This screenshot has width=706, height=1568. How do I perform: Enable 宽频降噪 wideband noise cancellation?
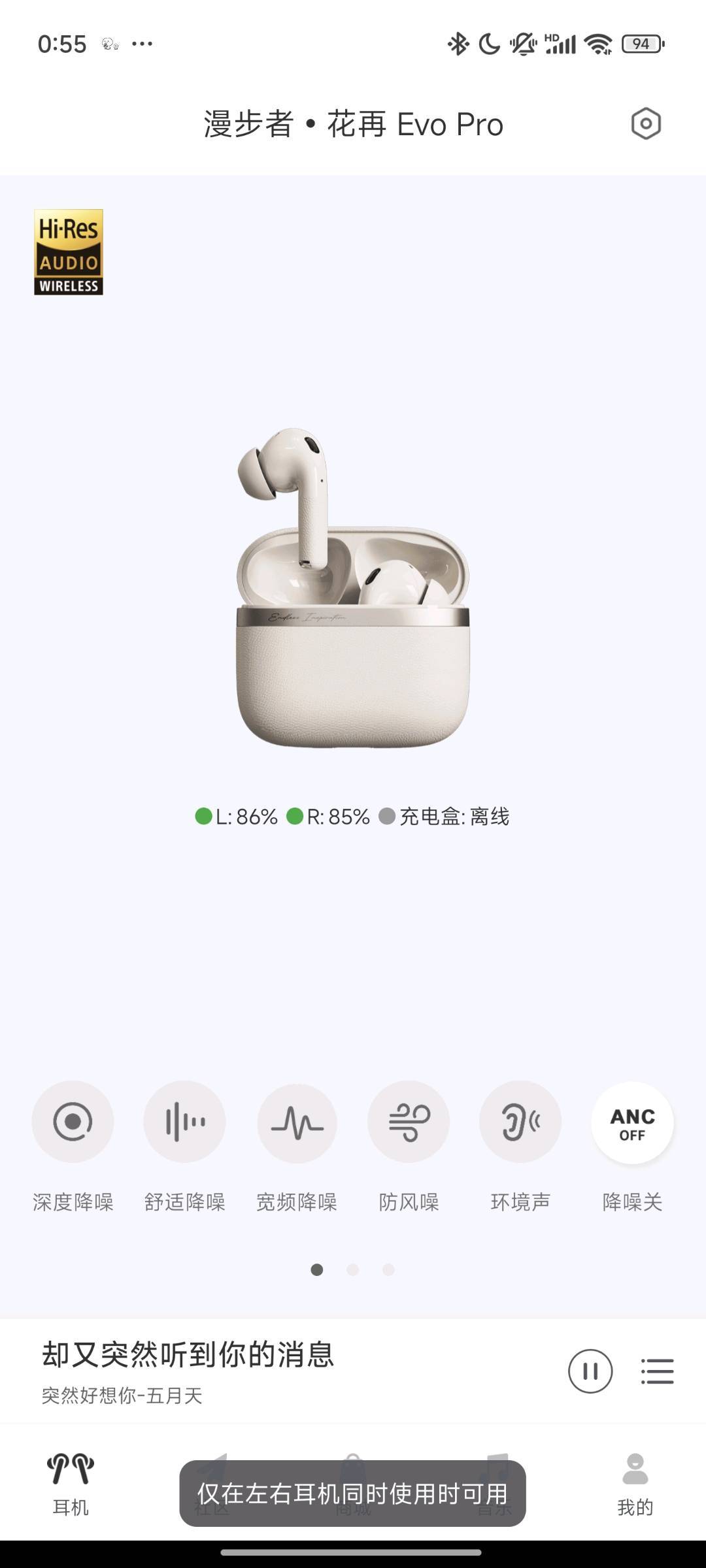297,1122
